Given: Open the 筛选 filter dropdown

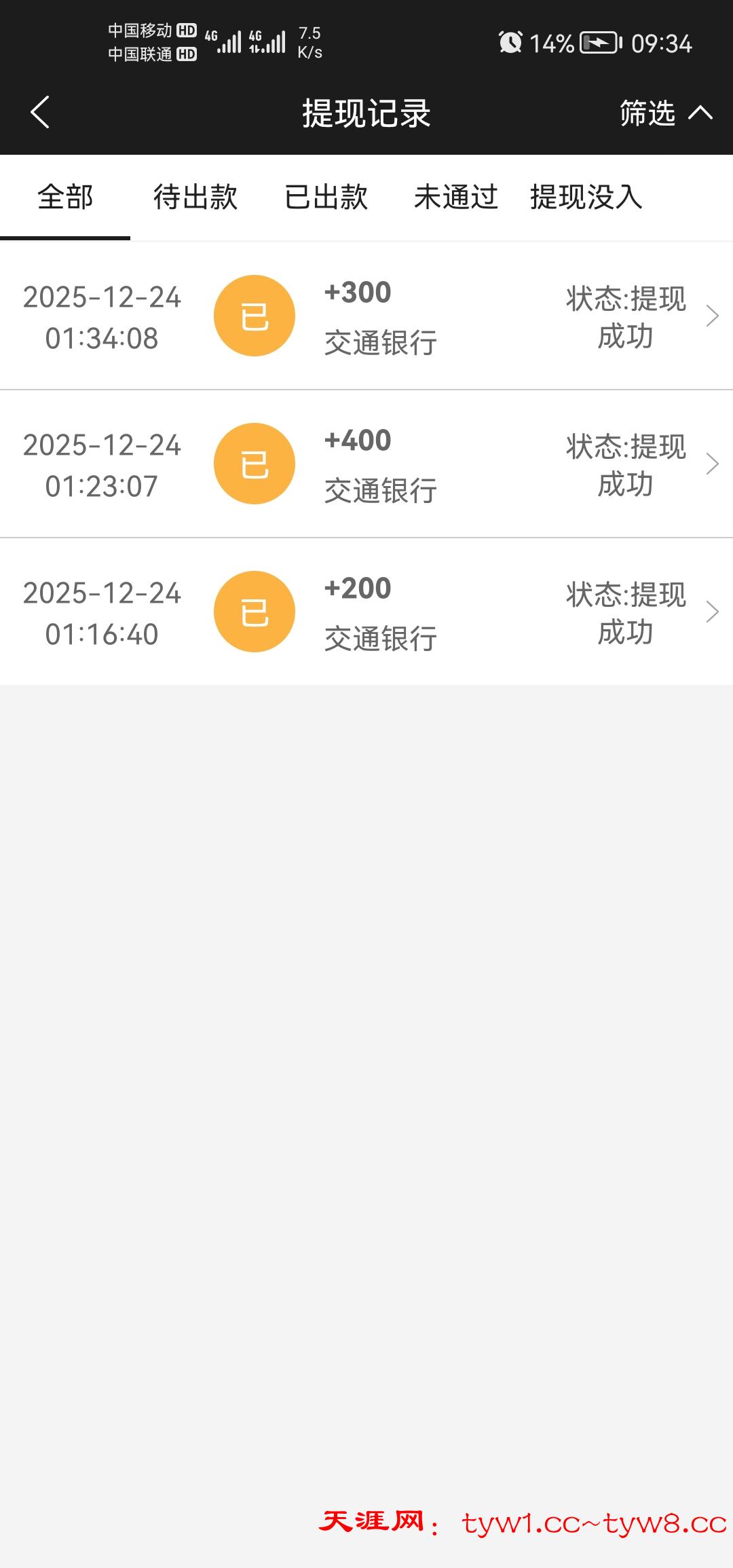Looking at the screenshot, I should coord(665,113).
